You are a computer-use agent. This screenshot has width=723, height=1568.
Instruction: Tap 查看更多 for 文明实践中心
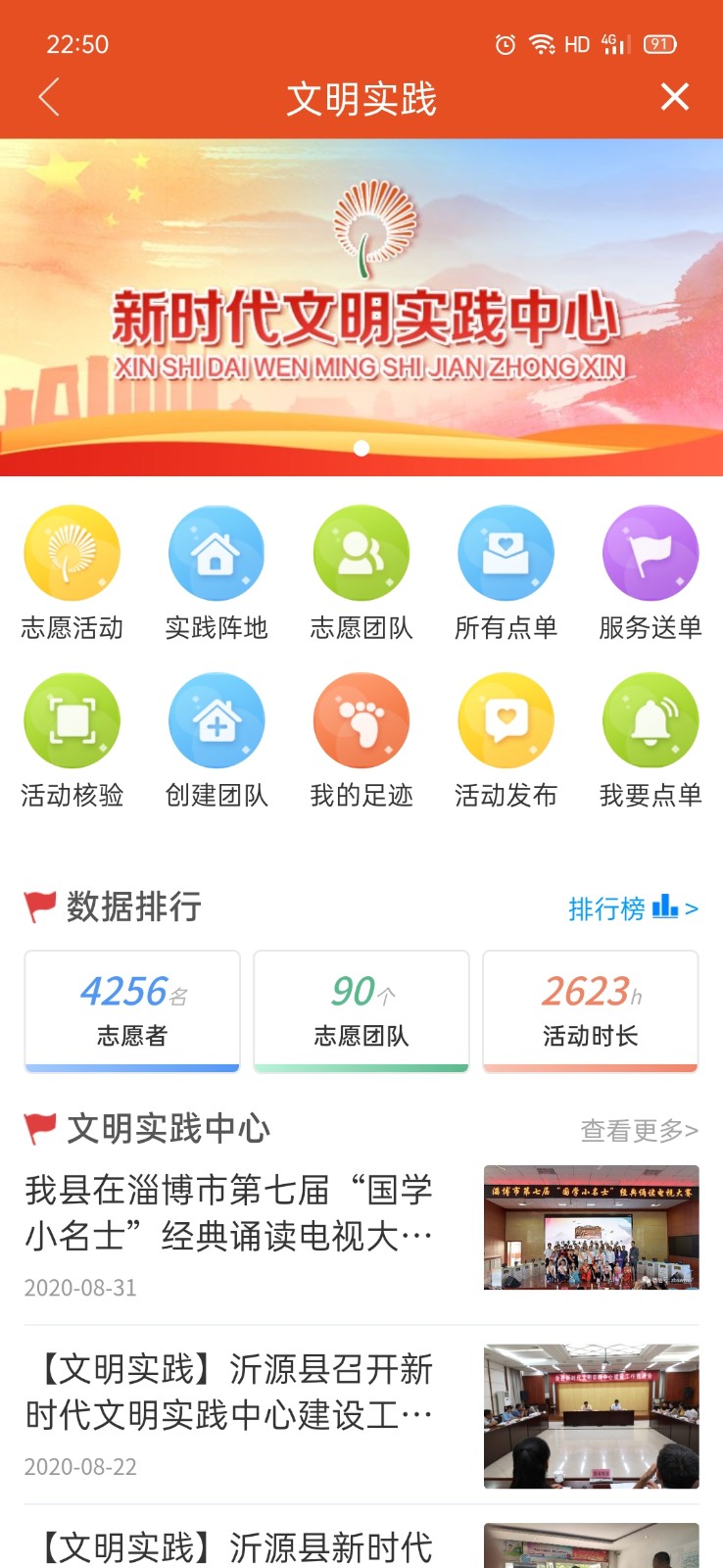tap(639, 1131)
